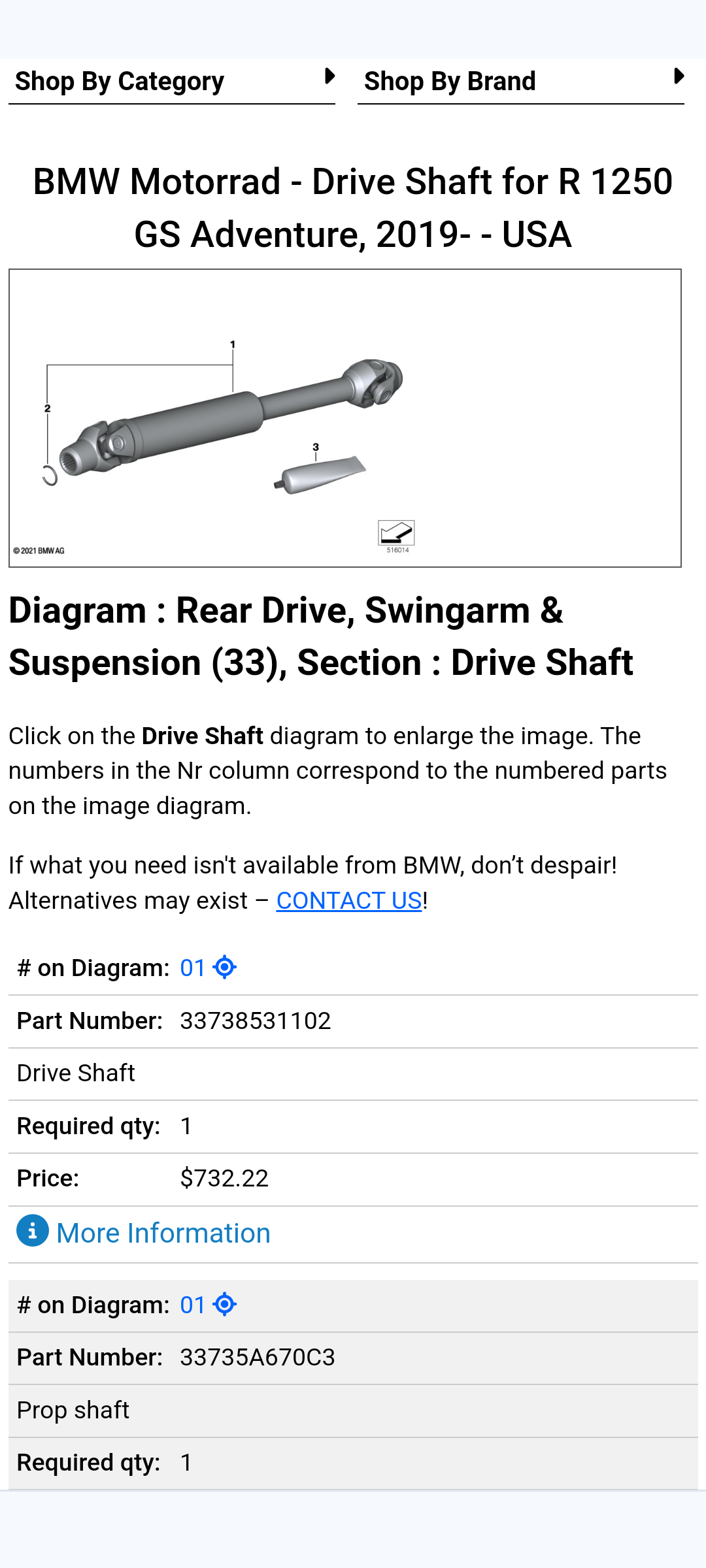
Task: Enlarge the Drive Shaft diagram image
Action: pos(345,418)
